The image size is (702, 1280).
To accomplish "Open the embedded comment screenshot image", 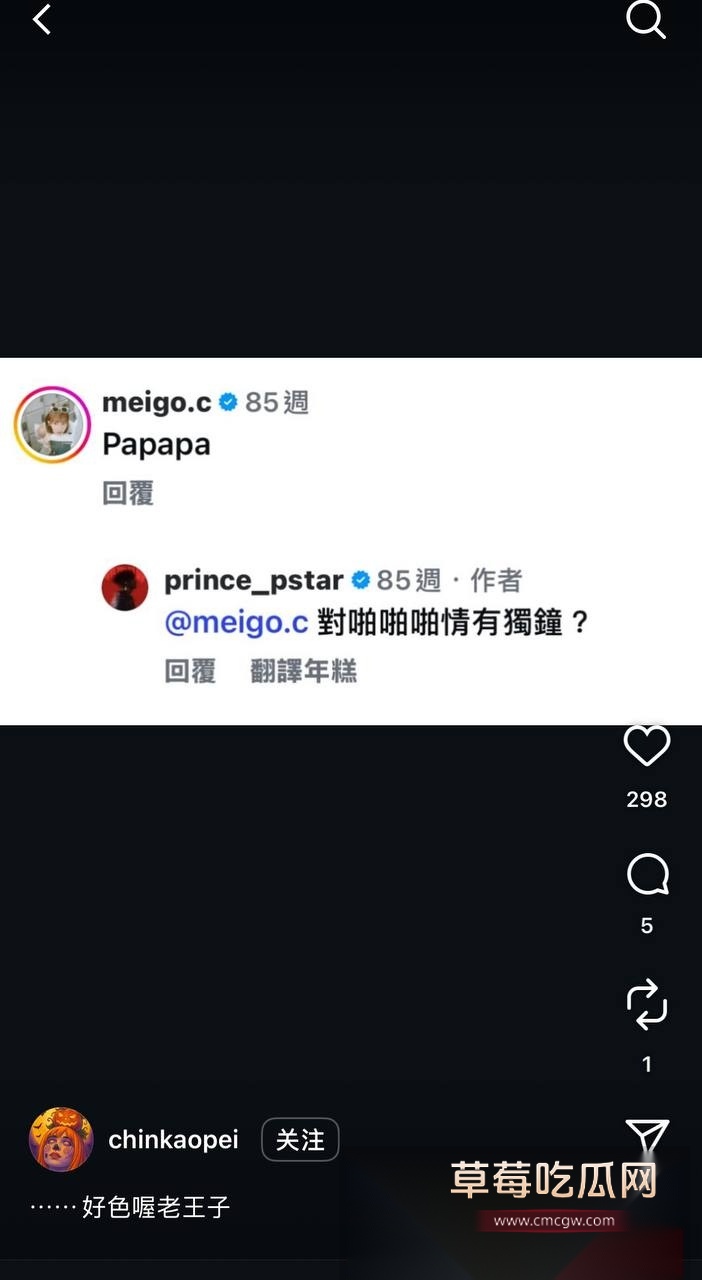I will click(351, 541).
